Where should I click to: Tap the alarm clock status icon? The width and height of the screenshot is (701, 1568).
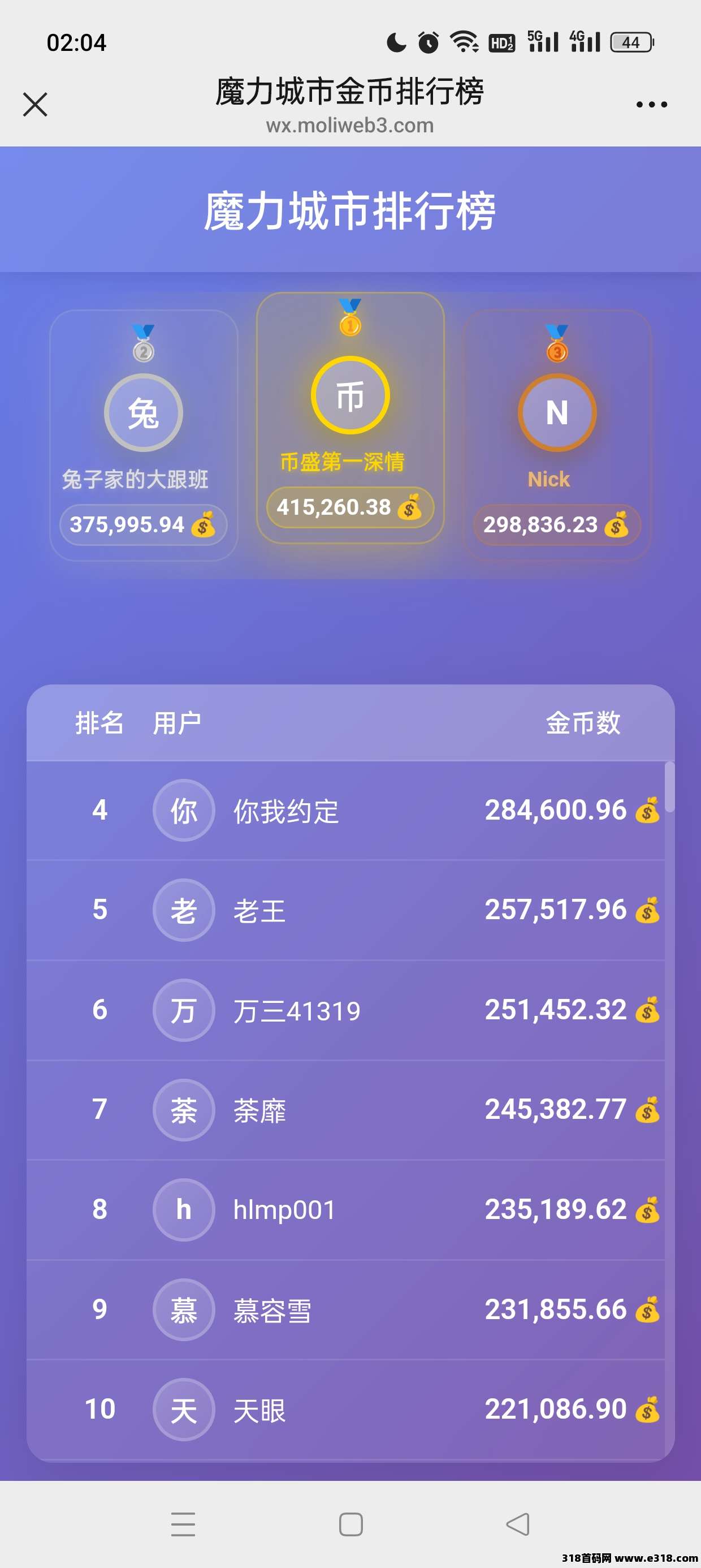pos(428,41)
